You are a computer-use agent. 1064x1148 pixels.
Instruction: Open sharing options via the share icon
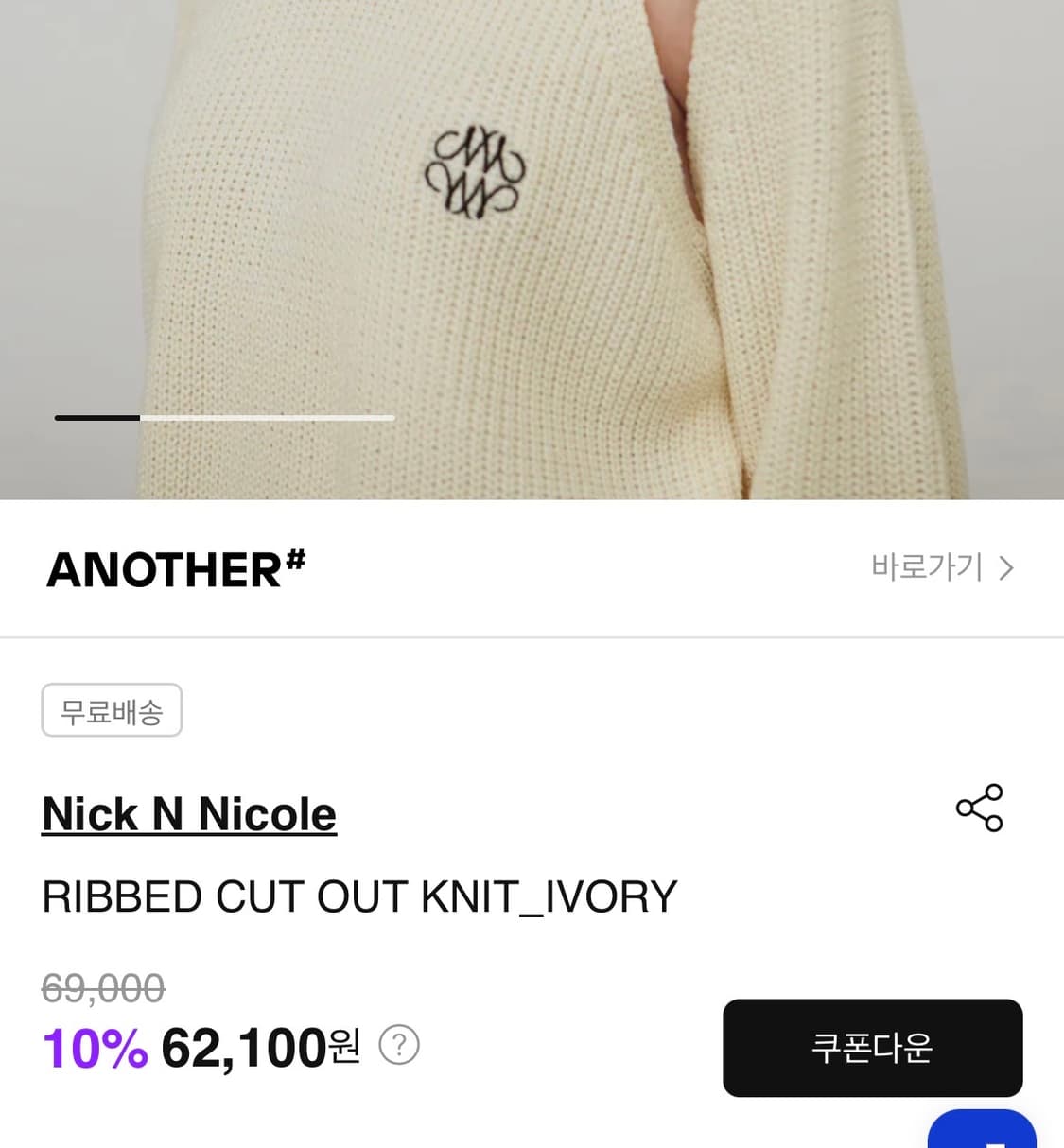click(x=980, y=809)
